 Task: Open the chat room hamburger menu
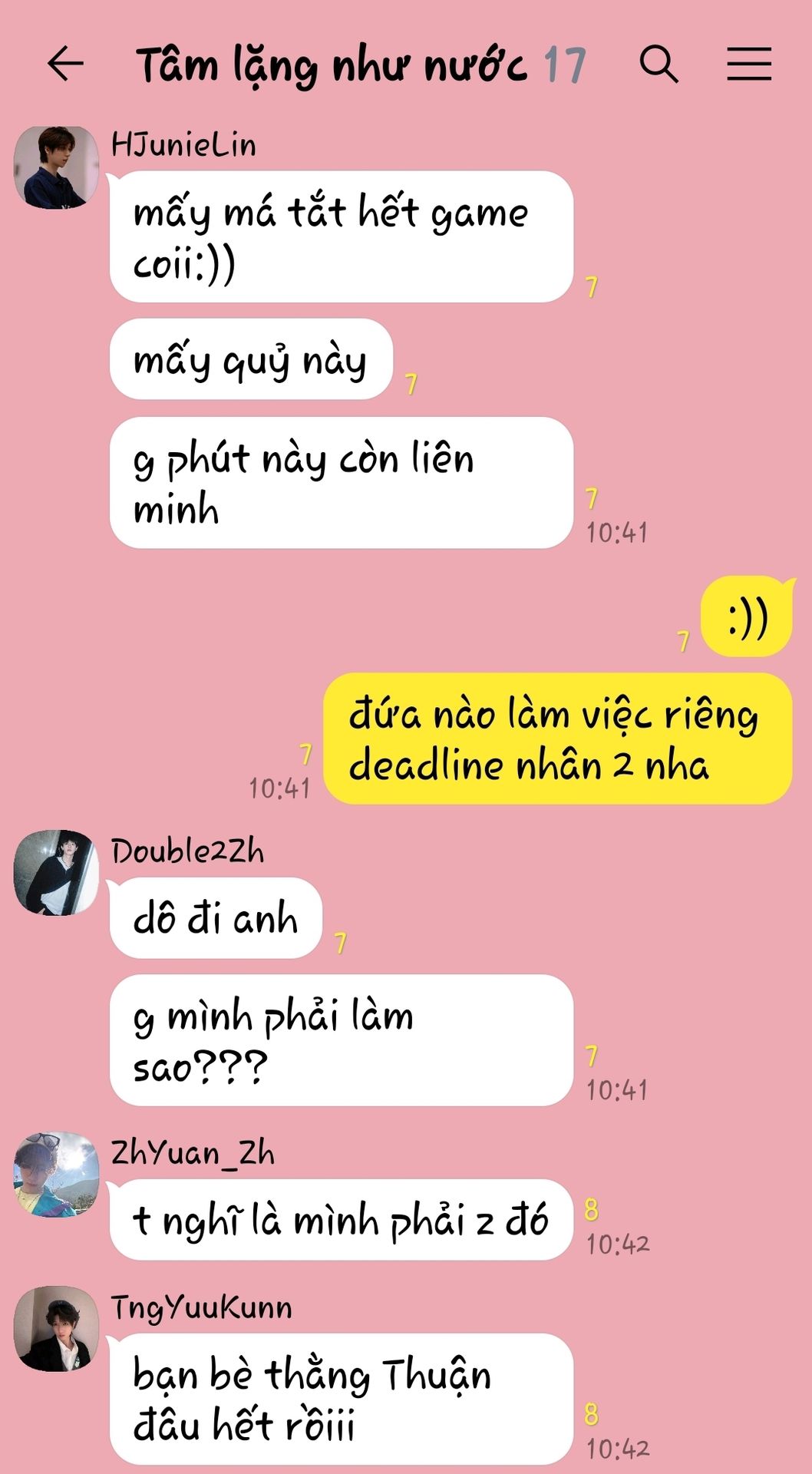(749, 64)
